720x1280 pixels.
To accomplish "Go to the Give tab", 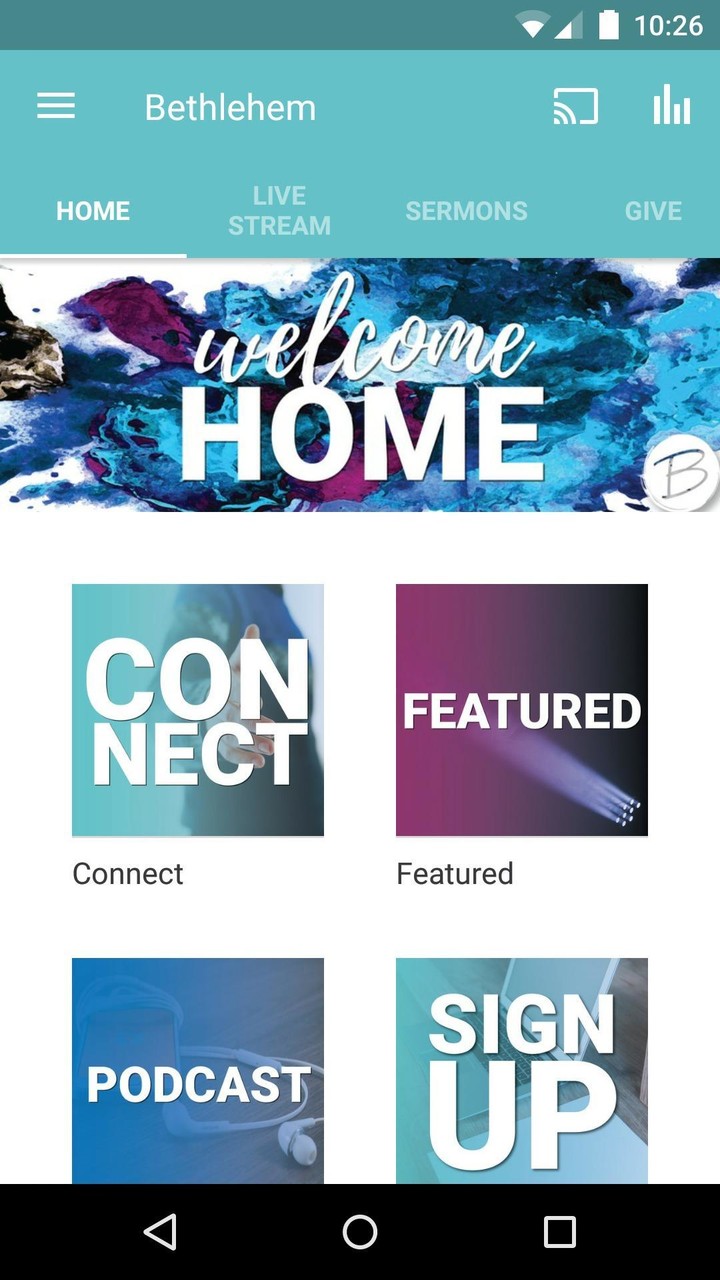I will click(653, 211).
